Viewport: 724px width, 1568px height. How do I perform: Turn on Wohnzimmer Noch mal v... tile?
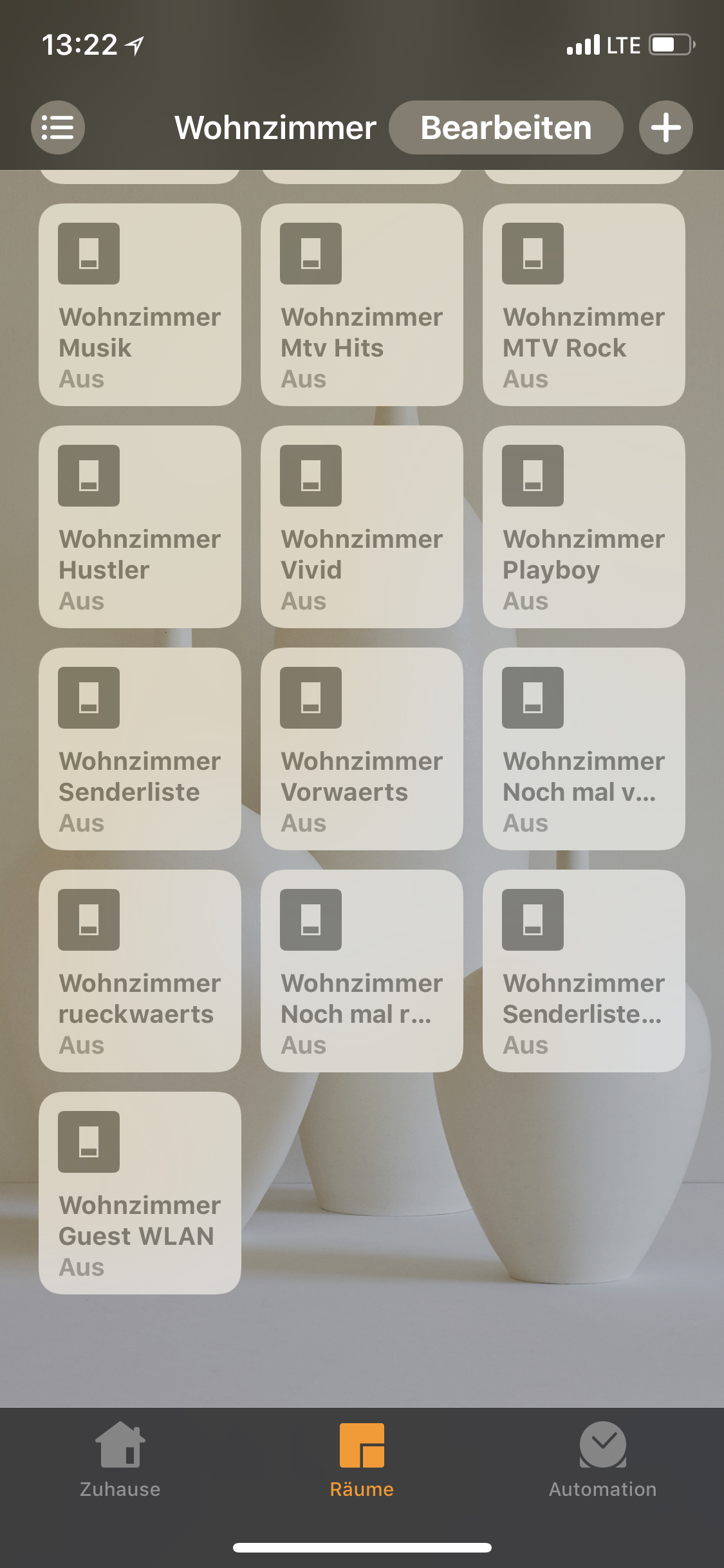[x=584, y=749]
